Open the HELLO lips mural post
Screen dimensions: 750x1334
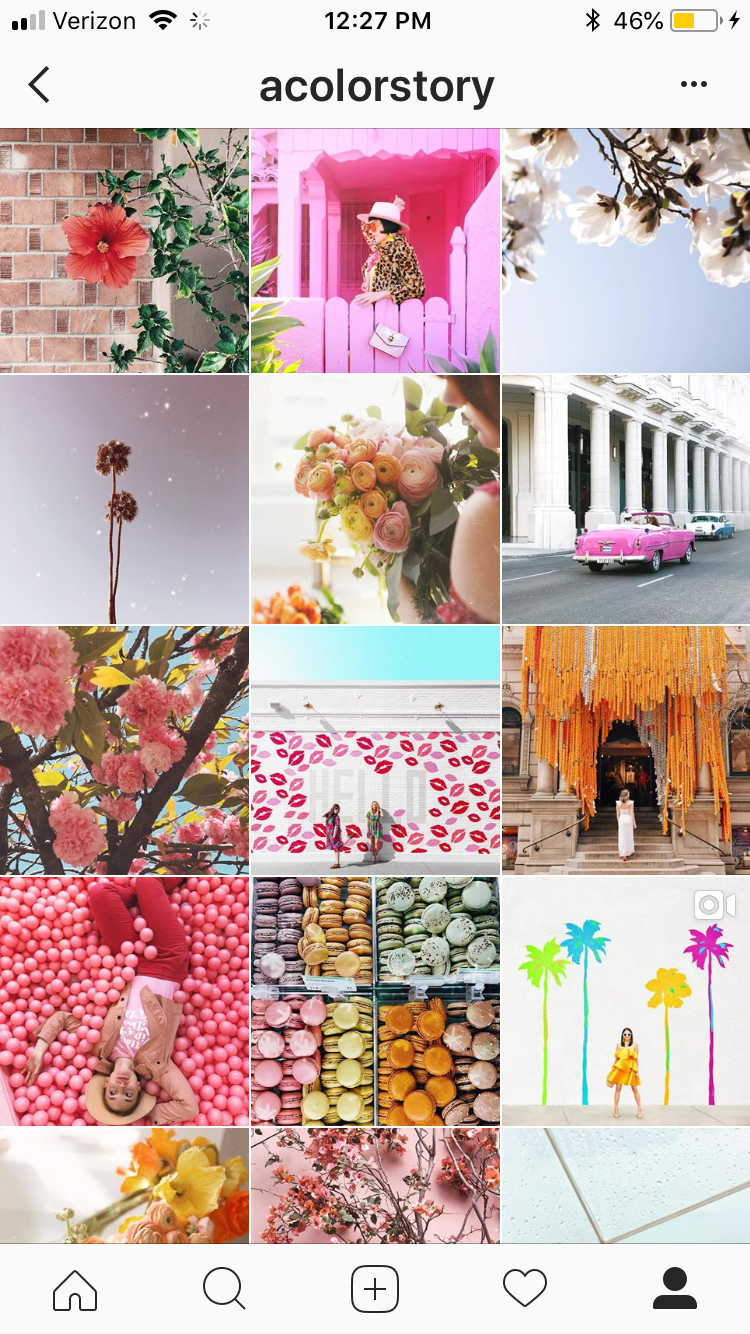click(375, 750)
